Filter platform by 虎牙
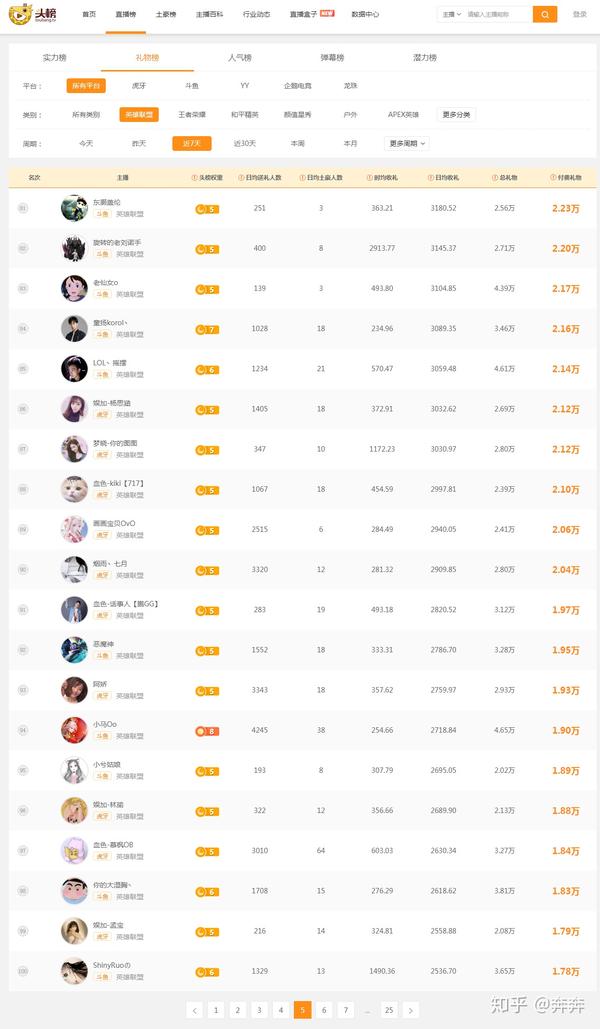Image resolution: width=600 pixels, height=1029 pixels. click(139, 86)
